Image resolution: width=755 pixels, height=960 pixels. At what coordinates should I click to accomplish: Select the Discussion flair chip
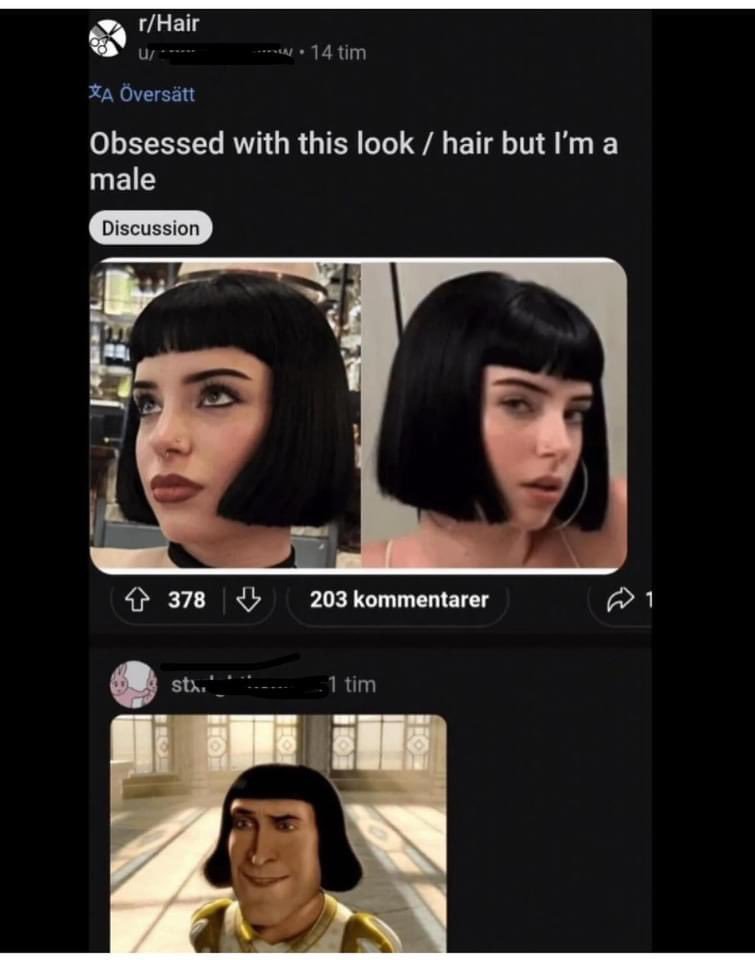tap(151, 228)
